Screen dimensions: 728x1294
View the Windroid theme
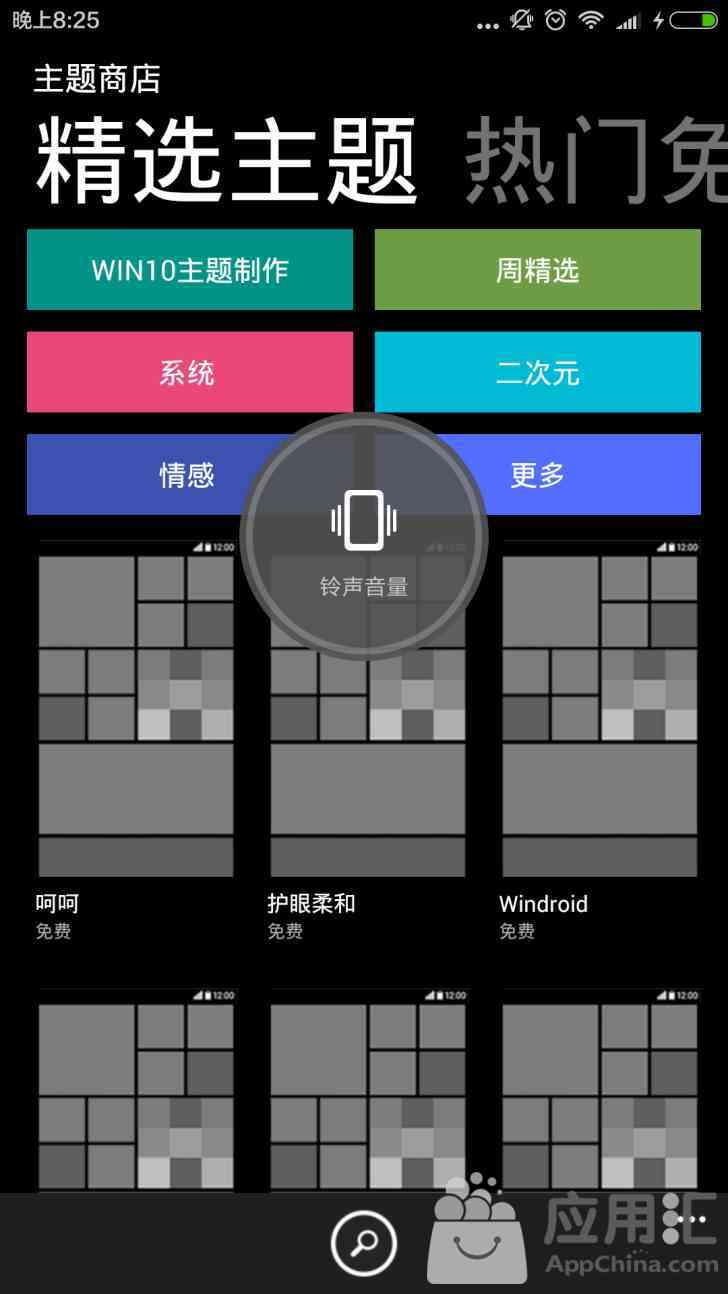pyautogui.click(x=599, y=710)
